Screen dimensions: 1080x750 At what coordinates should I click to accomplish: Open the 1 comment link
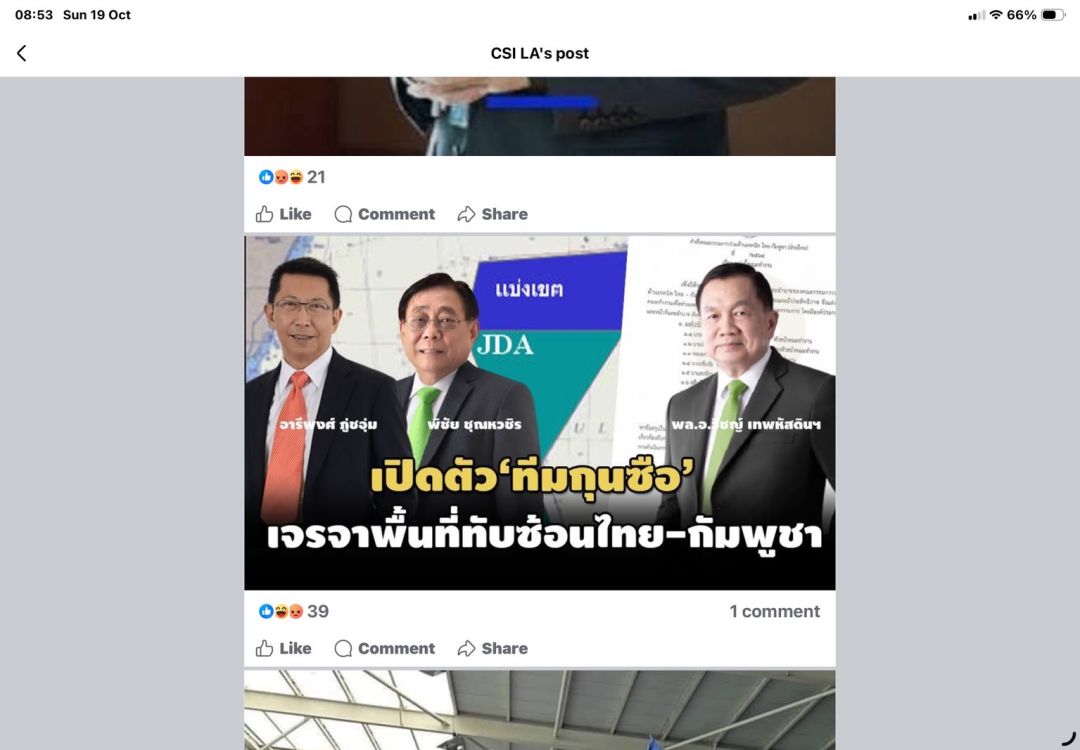(774, 611)
